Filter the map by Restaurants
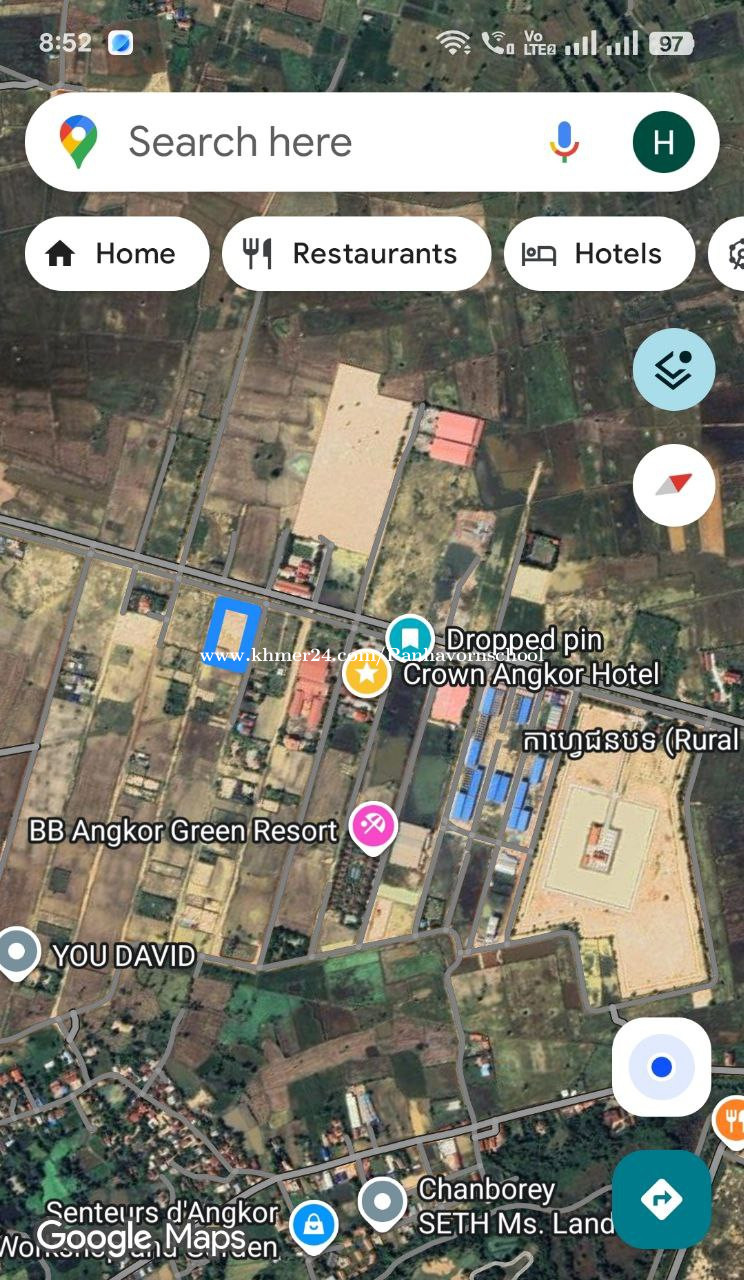Screen dimensions: 744x1280 [x=356, y=254]
